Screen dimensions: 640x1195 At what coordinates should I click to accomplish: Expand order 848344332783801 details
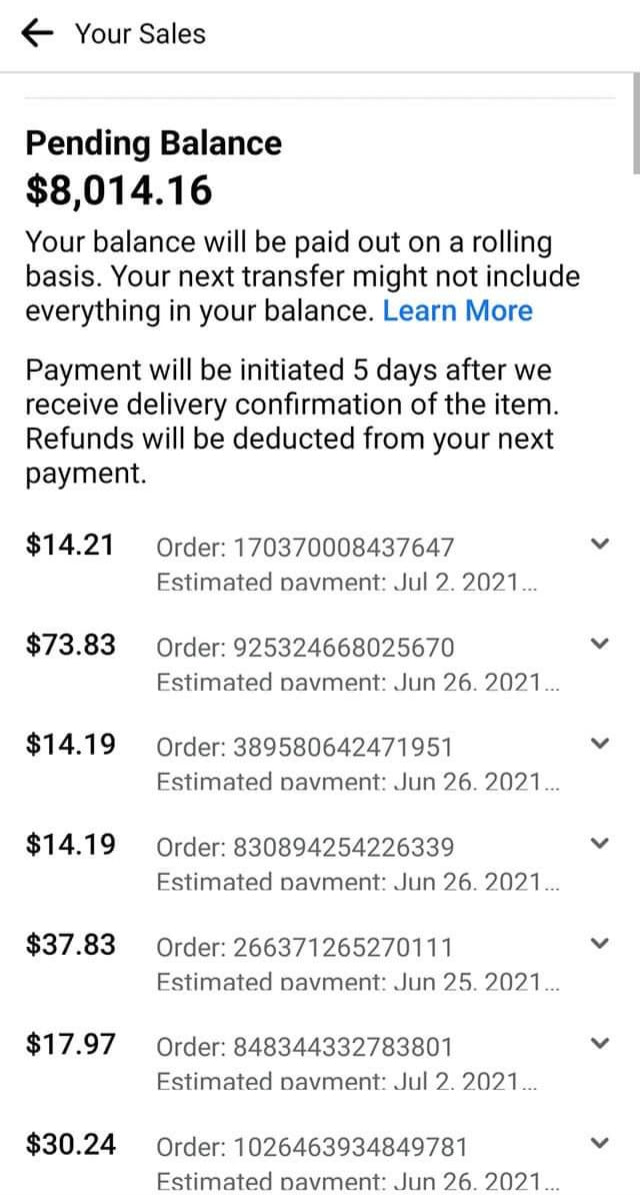tap(599, 1044)
